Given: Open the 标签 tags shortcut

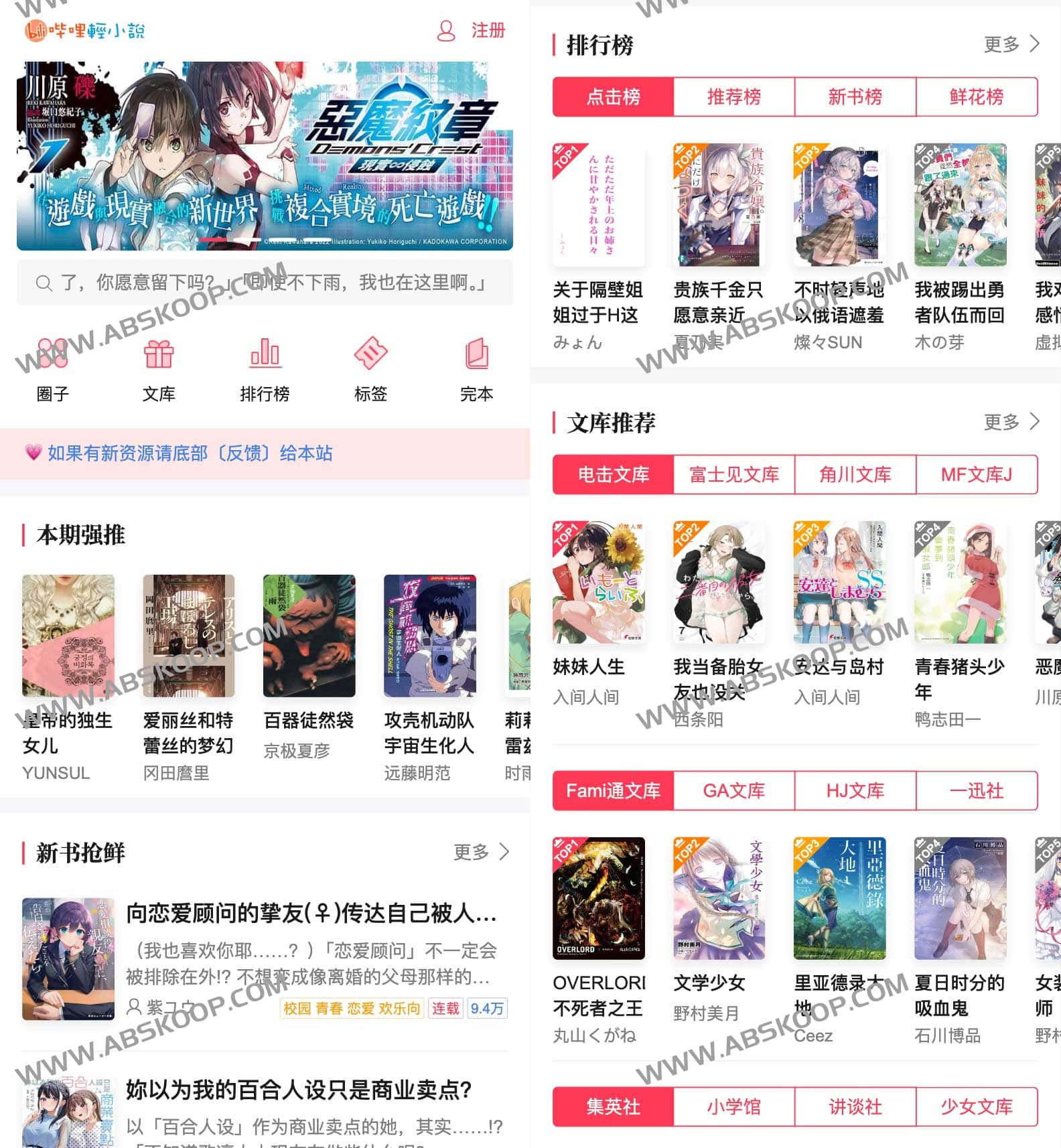Looking at the screenshot, I should pos(370,370).
